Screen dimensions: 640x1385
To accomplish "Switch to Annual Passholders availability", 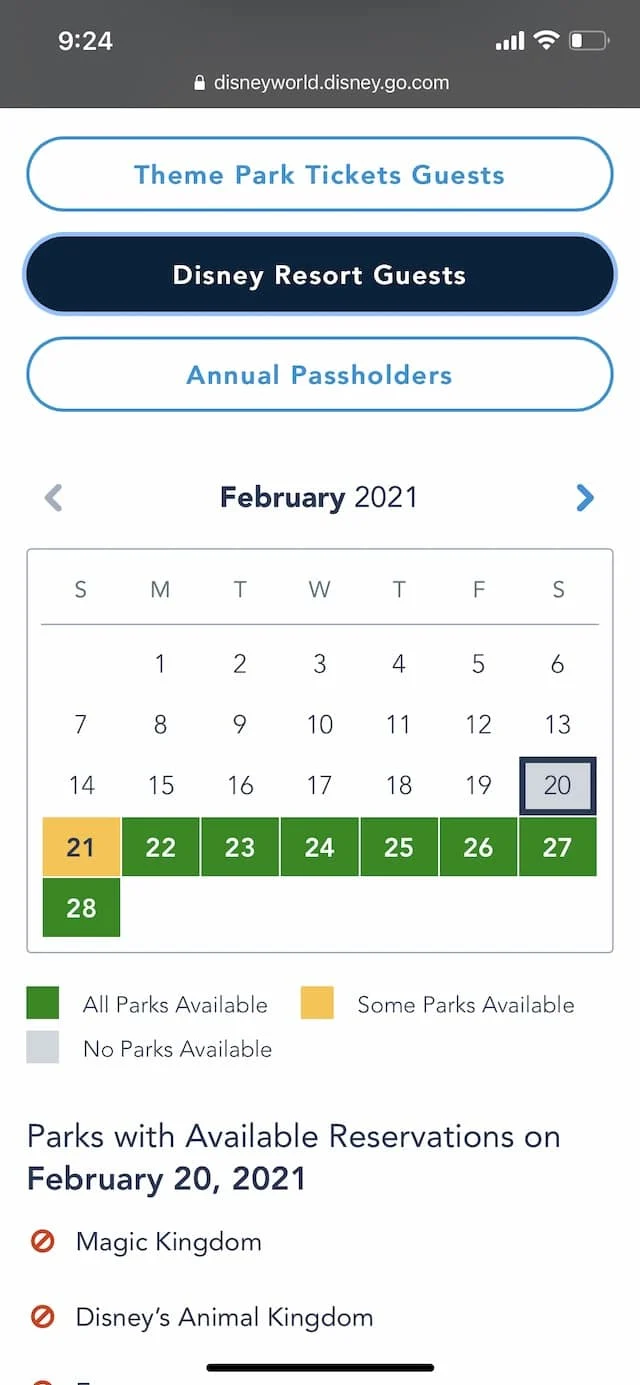I will tap(319, 375).
